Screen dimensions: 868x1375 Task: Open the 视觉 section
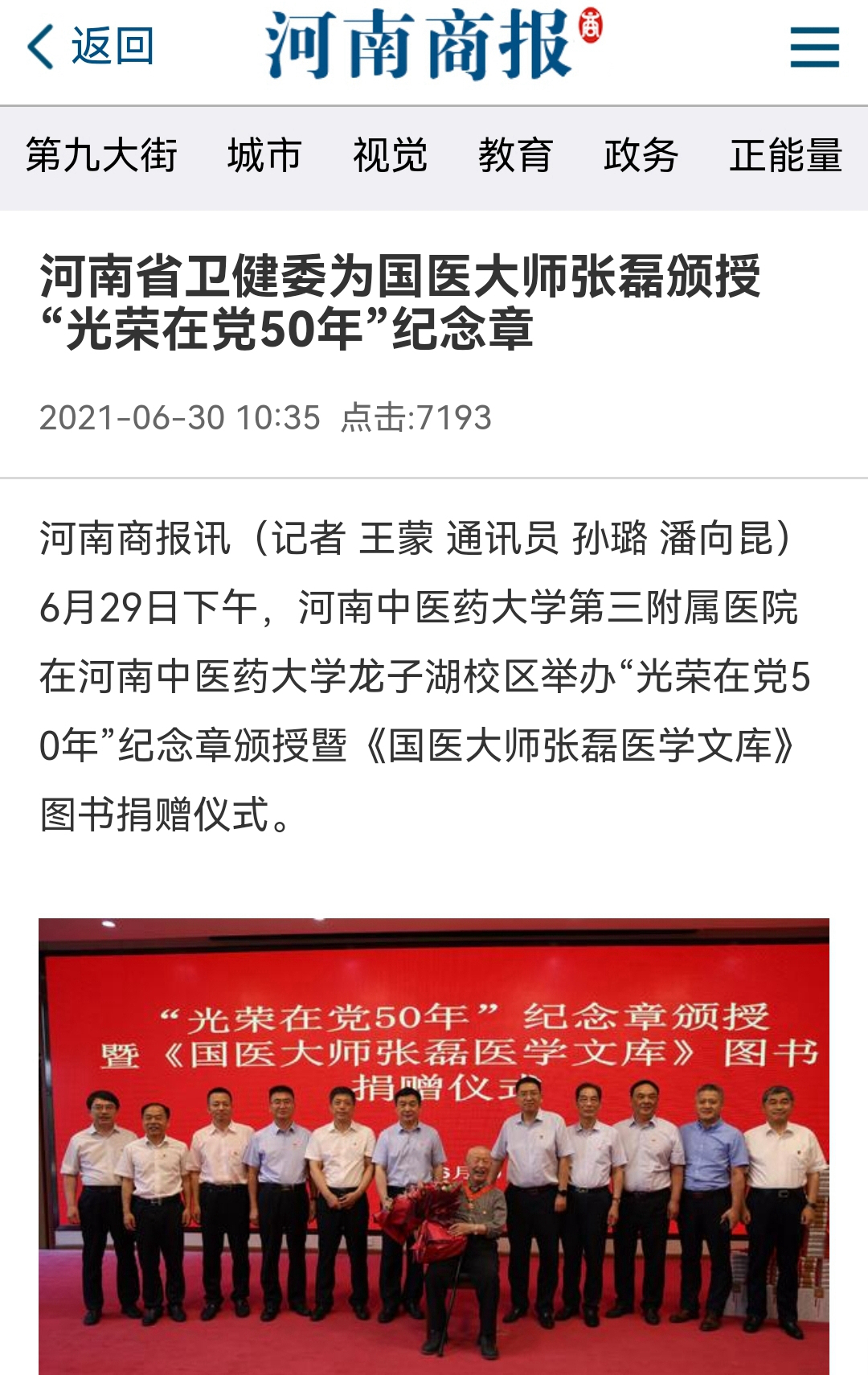390,155
